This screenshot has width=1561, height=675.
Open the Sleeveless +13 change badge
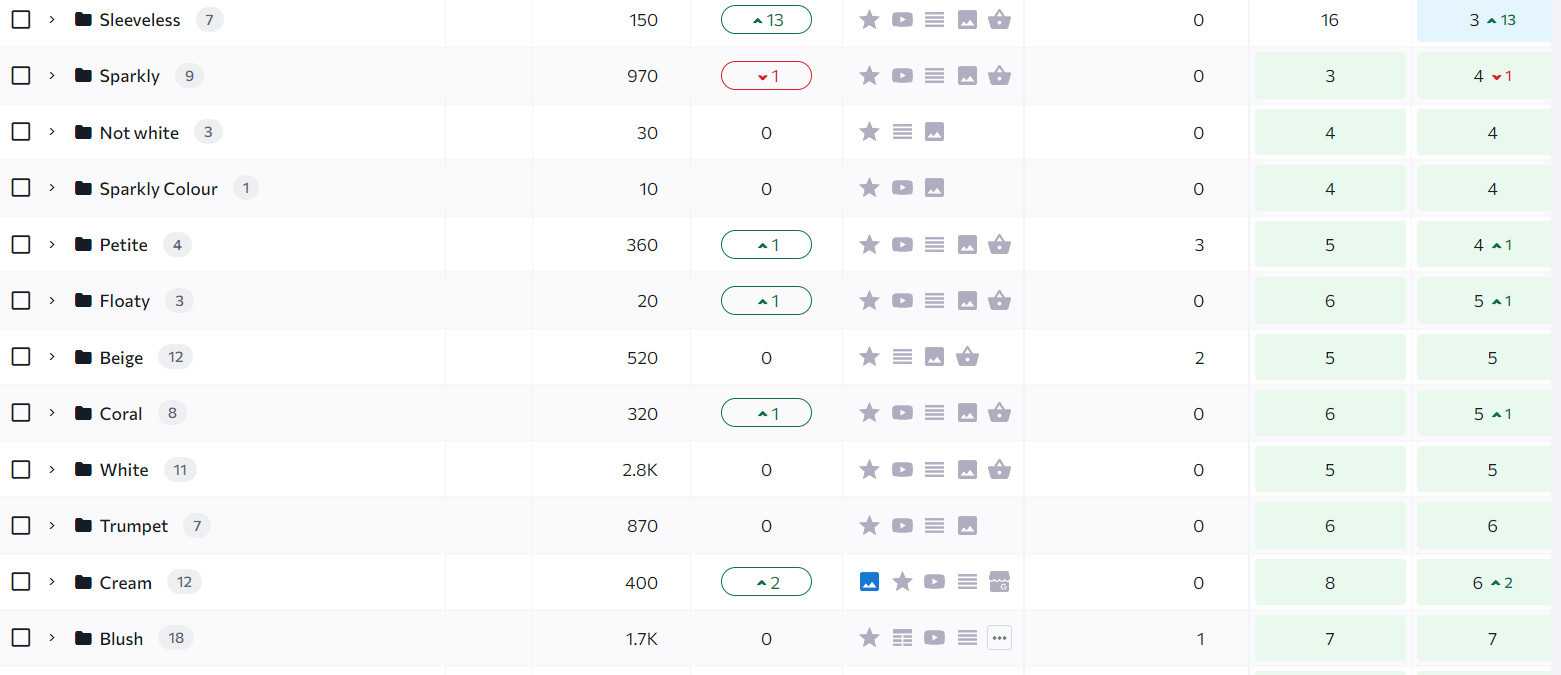point(766,20)
